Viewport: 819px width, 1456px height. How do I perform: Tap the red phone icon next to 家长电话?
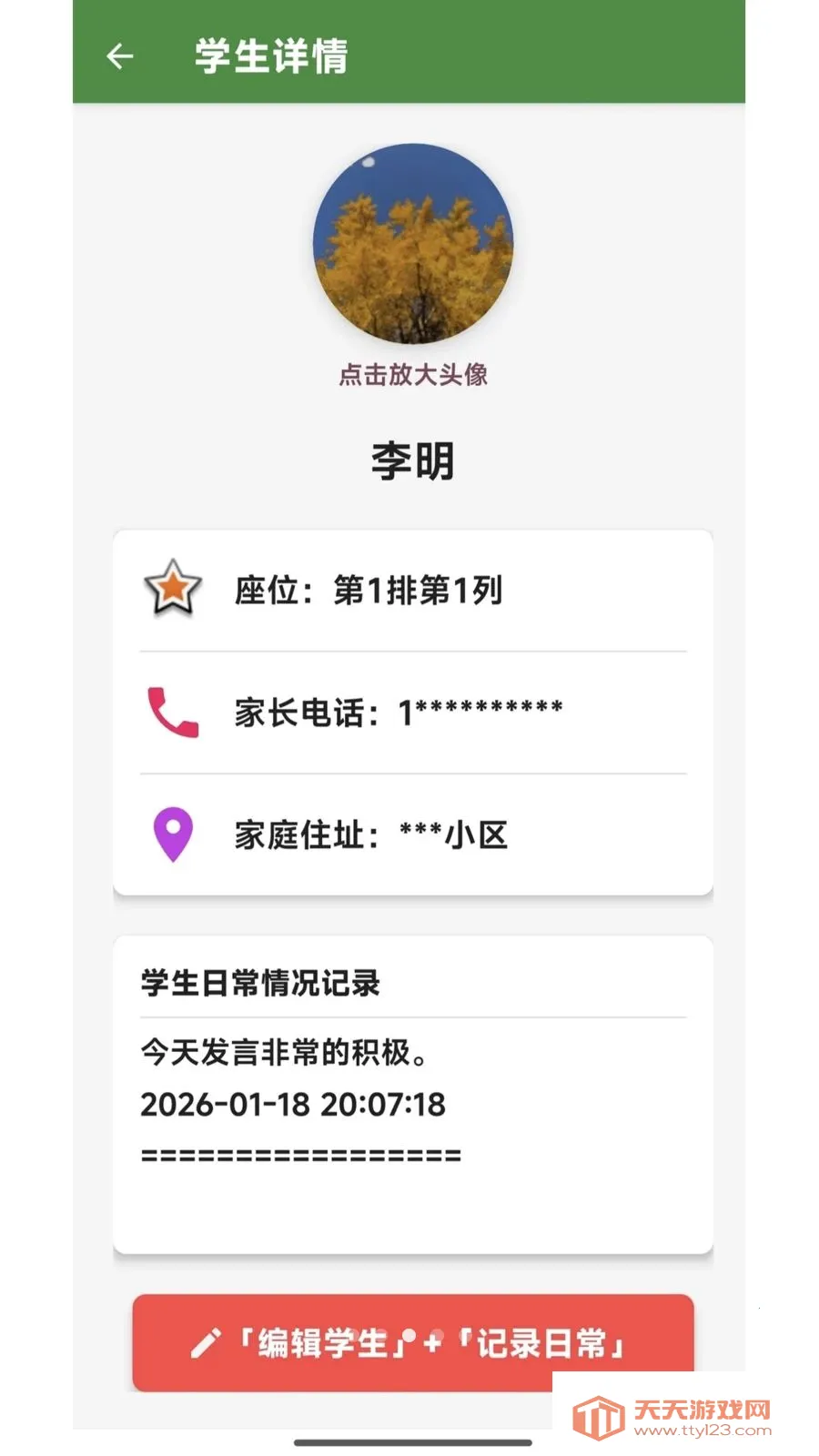pos(172,711)
